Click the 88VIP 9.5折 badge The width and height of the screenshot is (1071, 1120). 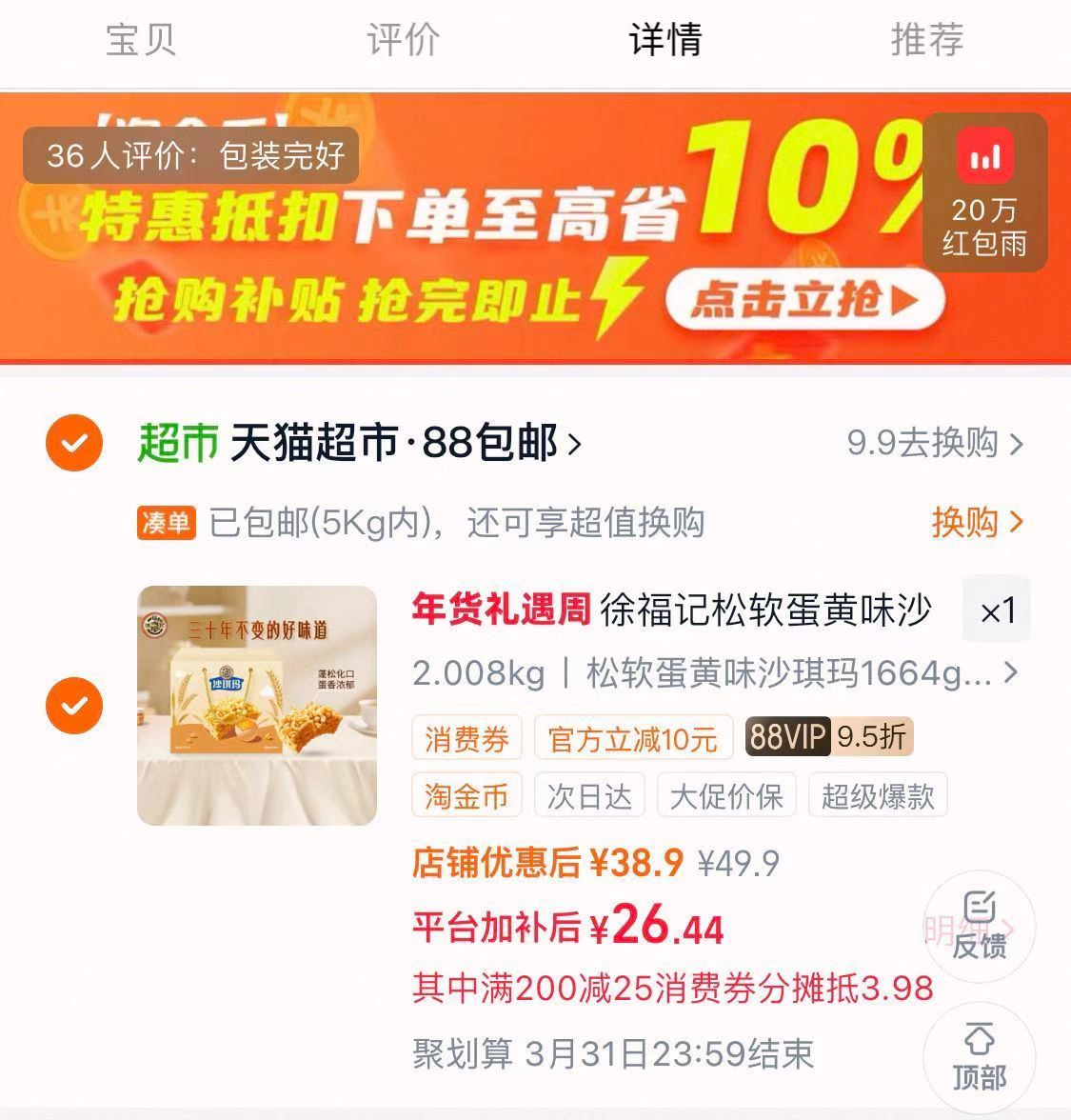[x=830, y=738]
